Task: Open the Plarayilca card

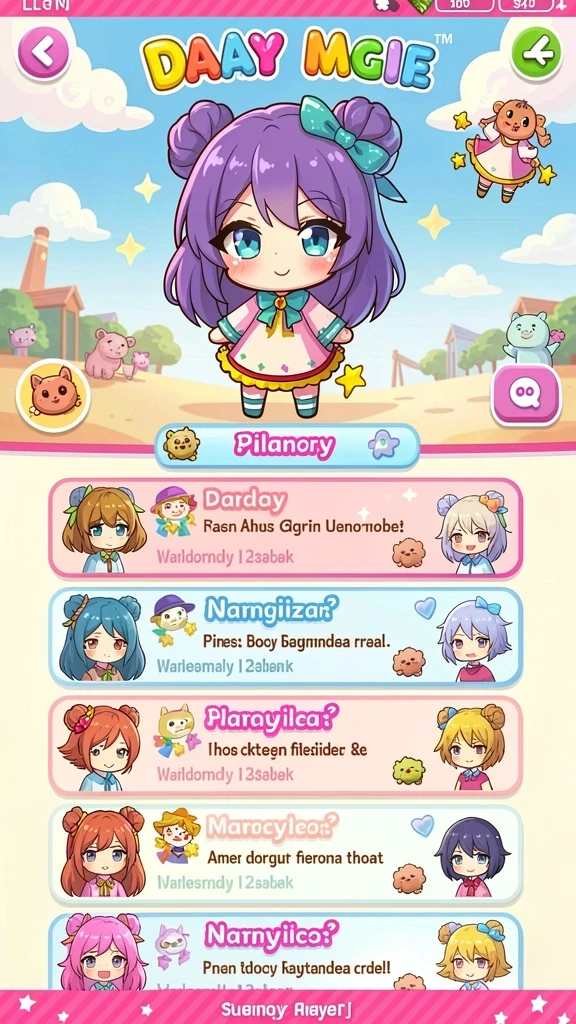Action: [286, 746]
